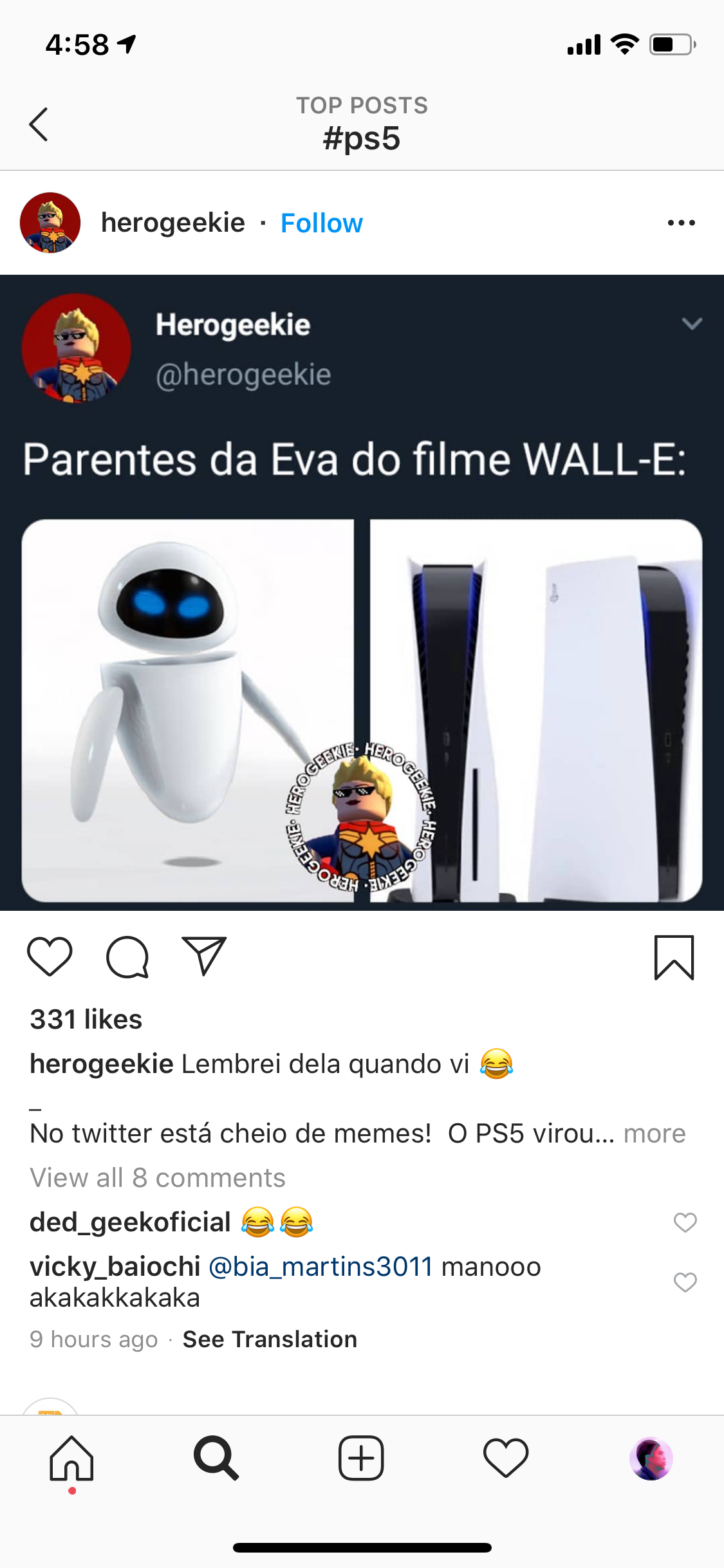The image size is (724, 1568).
Task: Create a new post
Action: point(361,1459)
